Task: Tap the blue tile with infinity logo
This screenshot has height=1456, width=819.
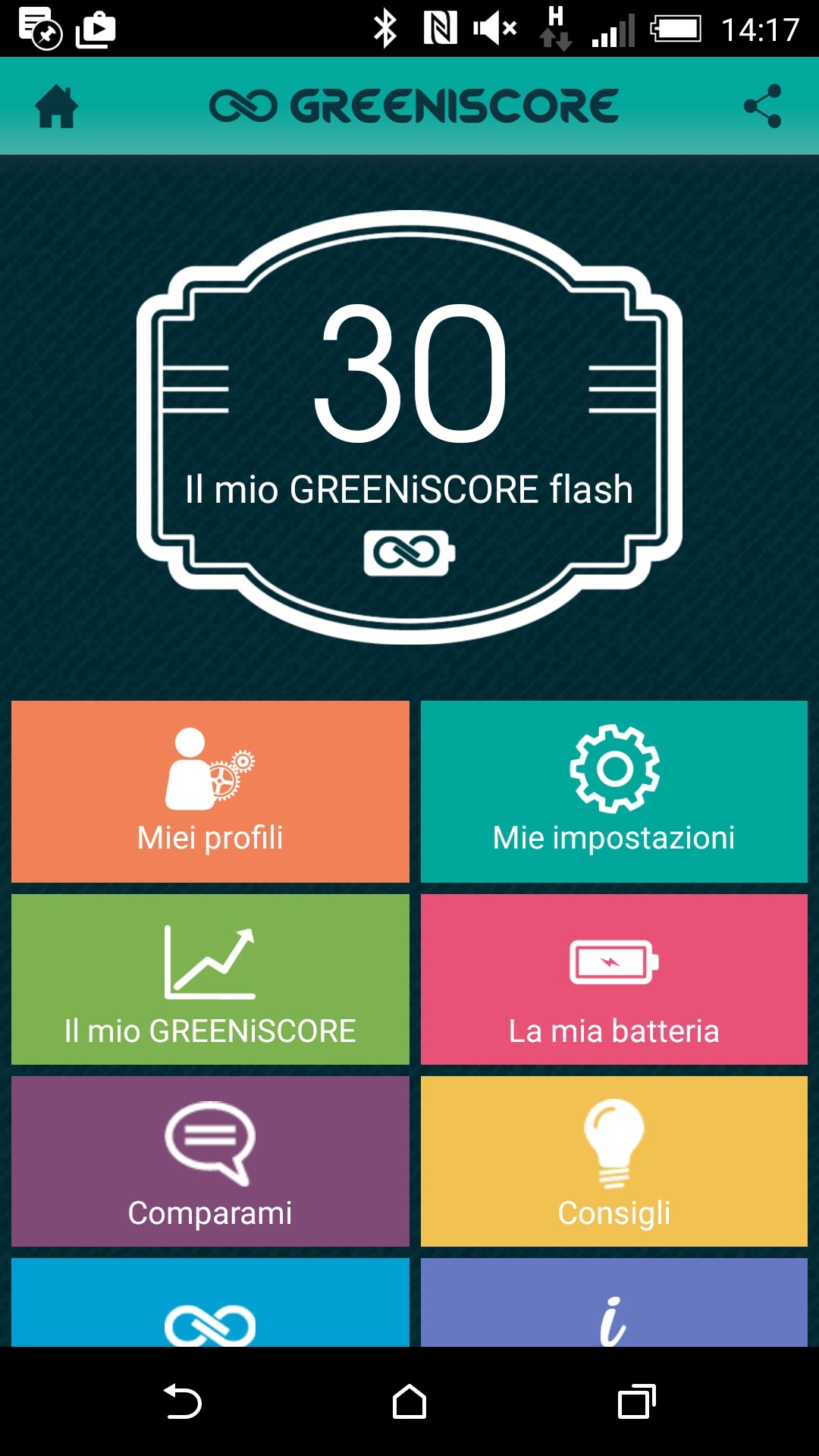Action: point(210,1302)
